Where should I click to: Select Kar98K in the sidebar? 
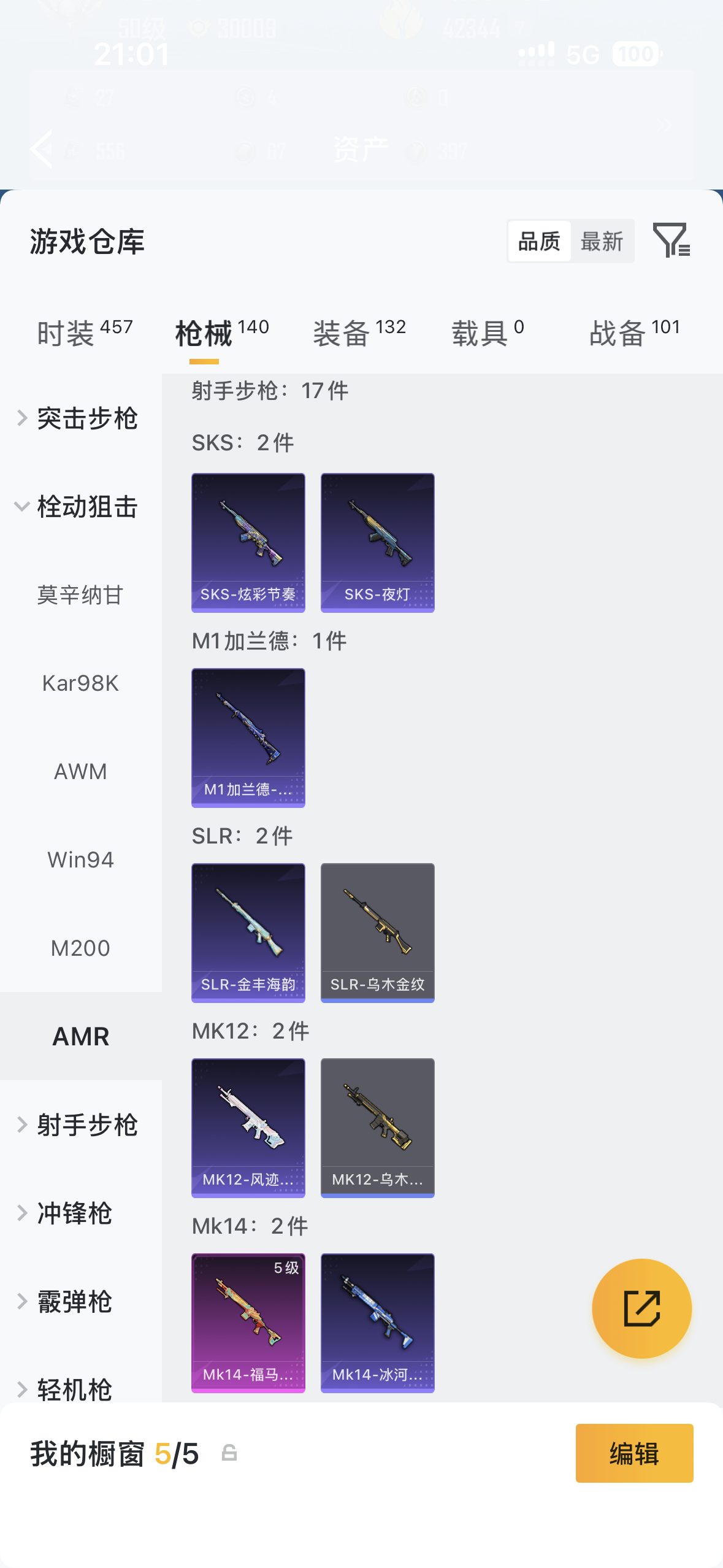tap(80, 683)
